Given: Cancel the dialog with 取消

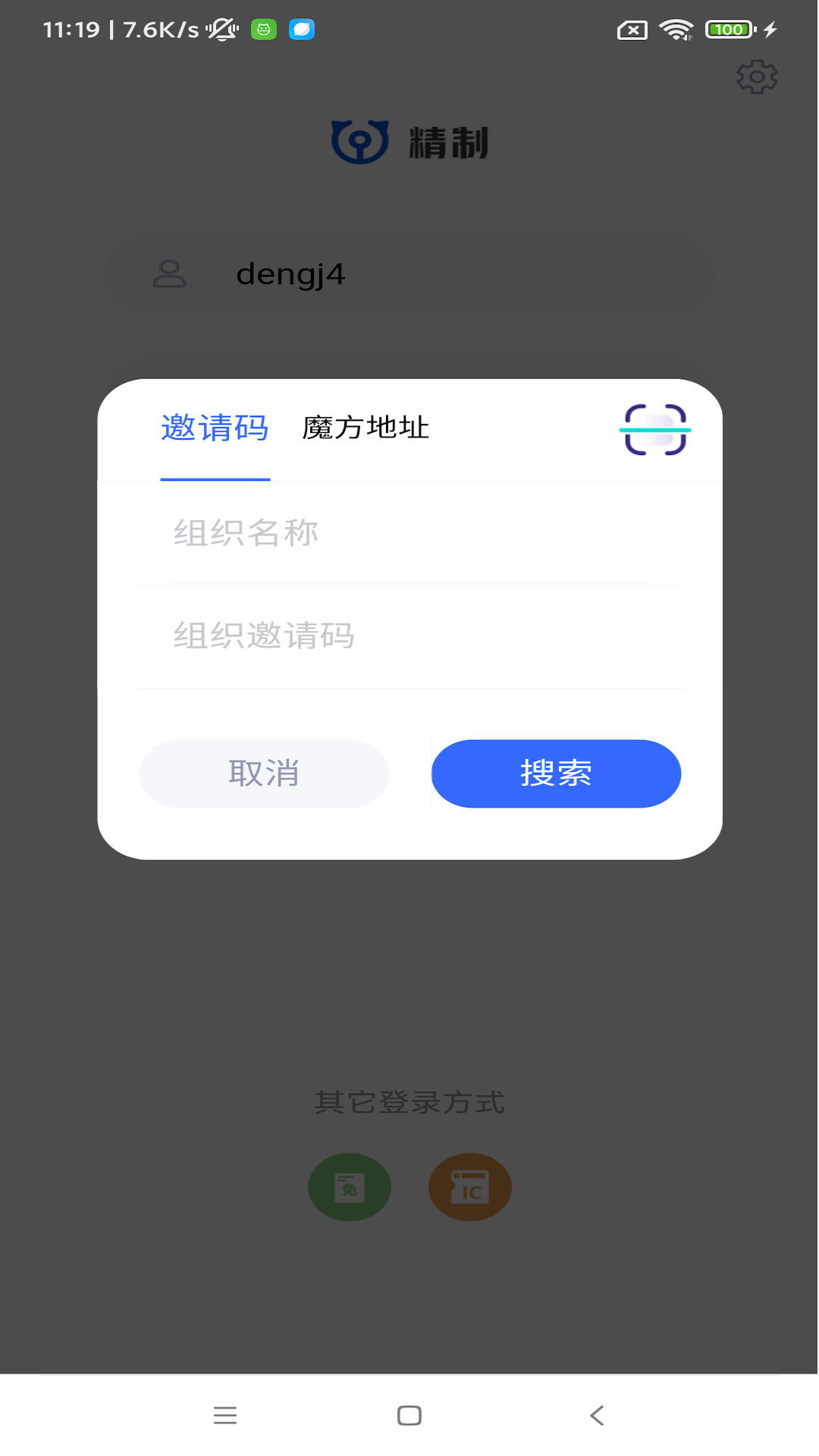Looking at the screenshot, I should (264, 773).
